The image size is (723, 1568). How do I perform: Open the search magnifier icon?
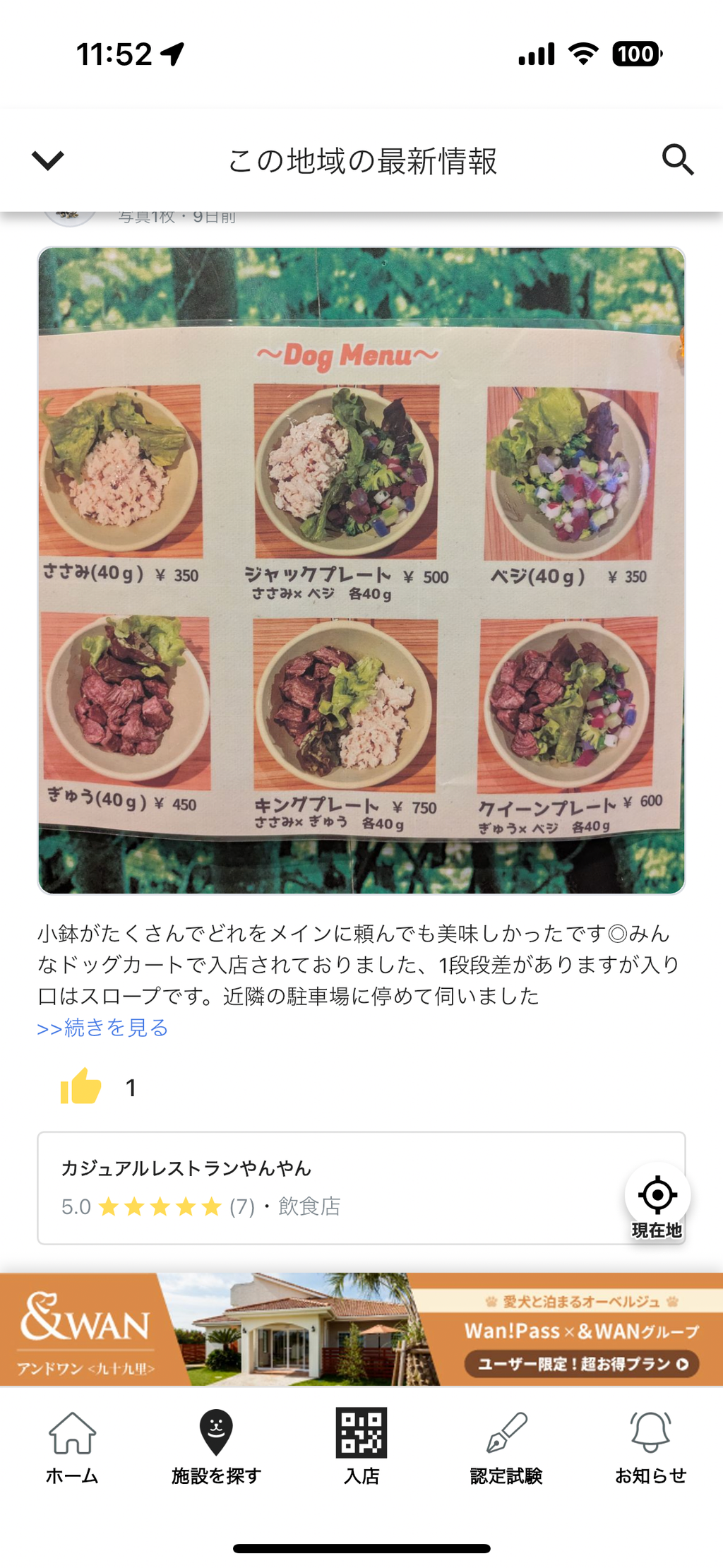[x=678, y=160]
